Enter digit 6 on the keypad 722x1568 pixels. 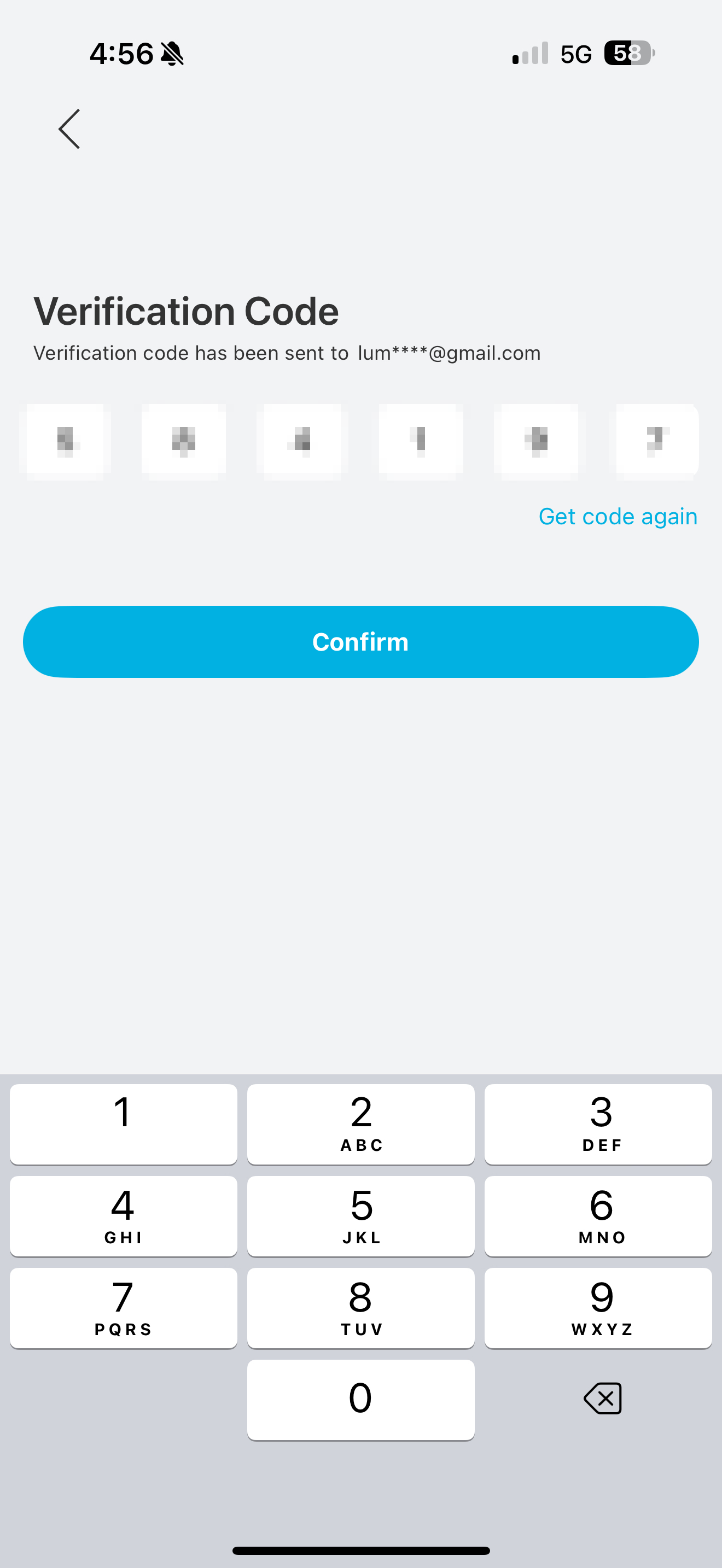(x=598, y=1215)
